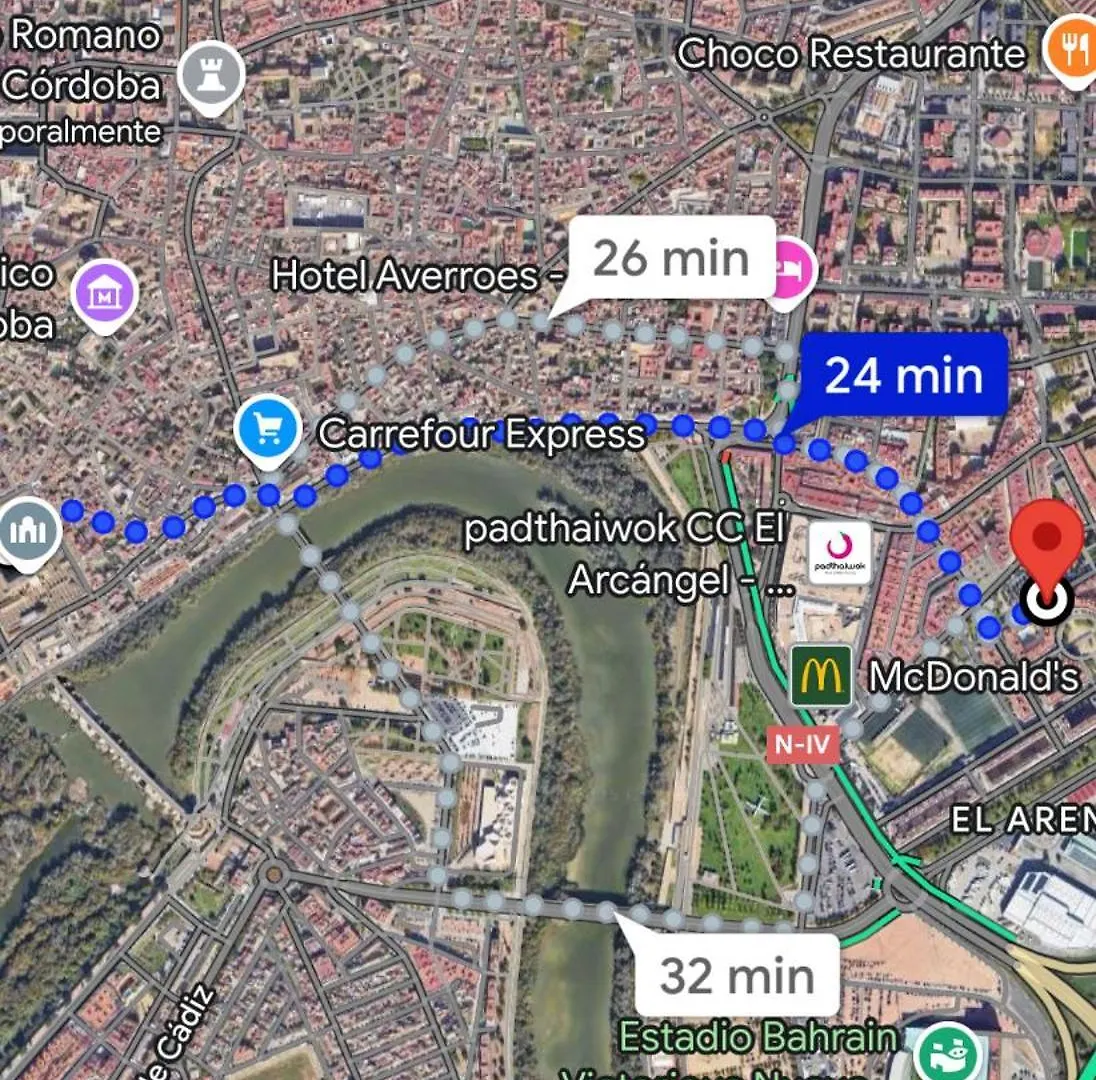1096x1080 pixels.
Task: Select the 26 min alternative walking route
Action: (x=671, y=260)
